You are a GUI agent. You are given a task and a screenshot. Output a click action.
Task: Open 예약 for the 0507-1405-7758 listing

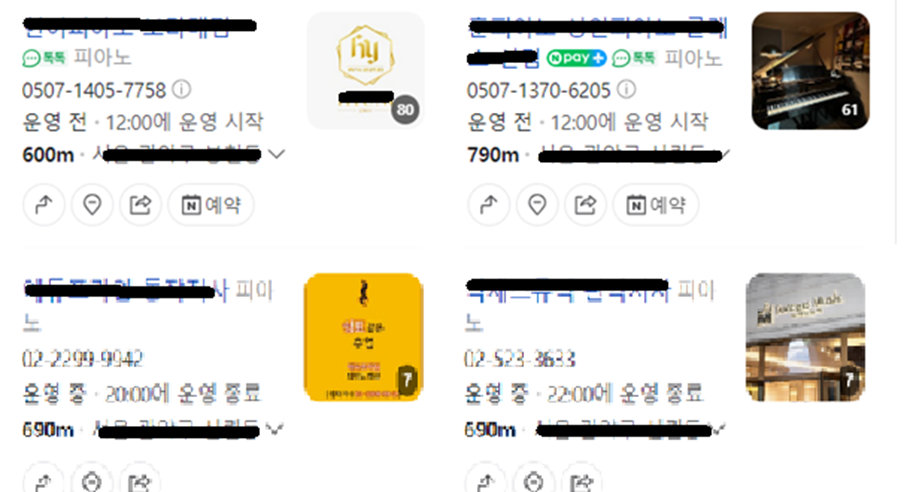[x=211, y=206]
